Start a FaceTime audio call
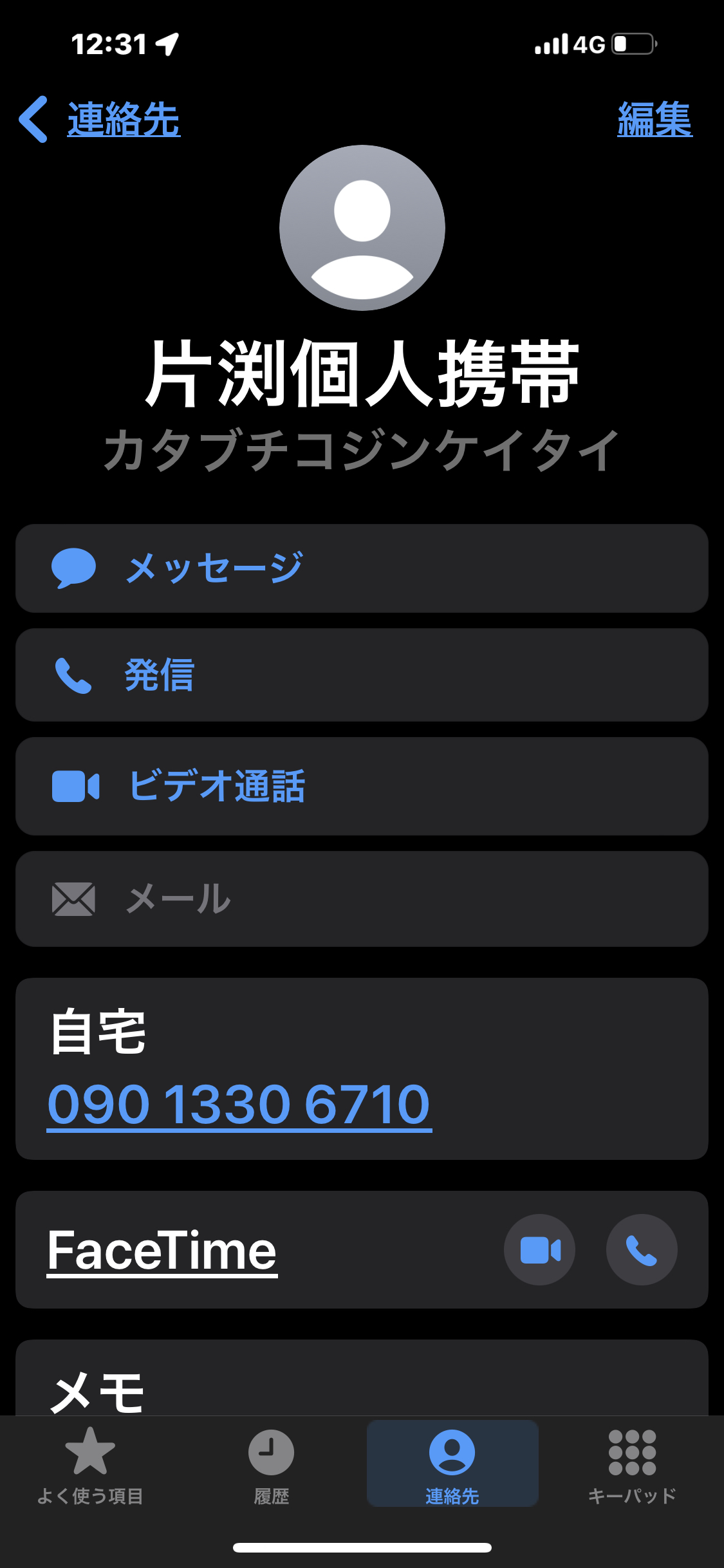 coord(642,1250)
